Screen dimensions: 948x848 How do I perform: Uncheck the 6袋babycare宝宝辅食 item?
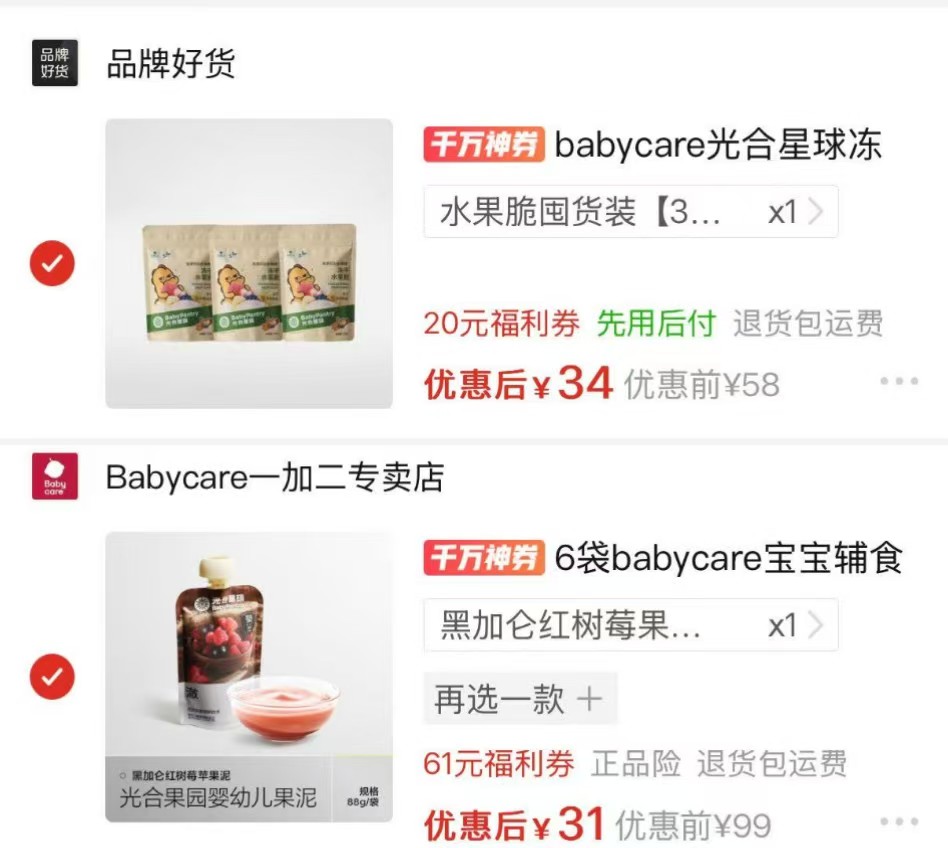52,677
